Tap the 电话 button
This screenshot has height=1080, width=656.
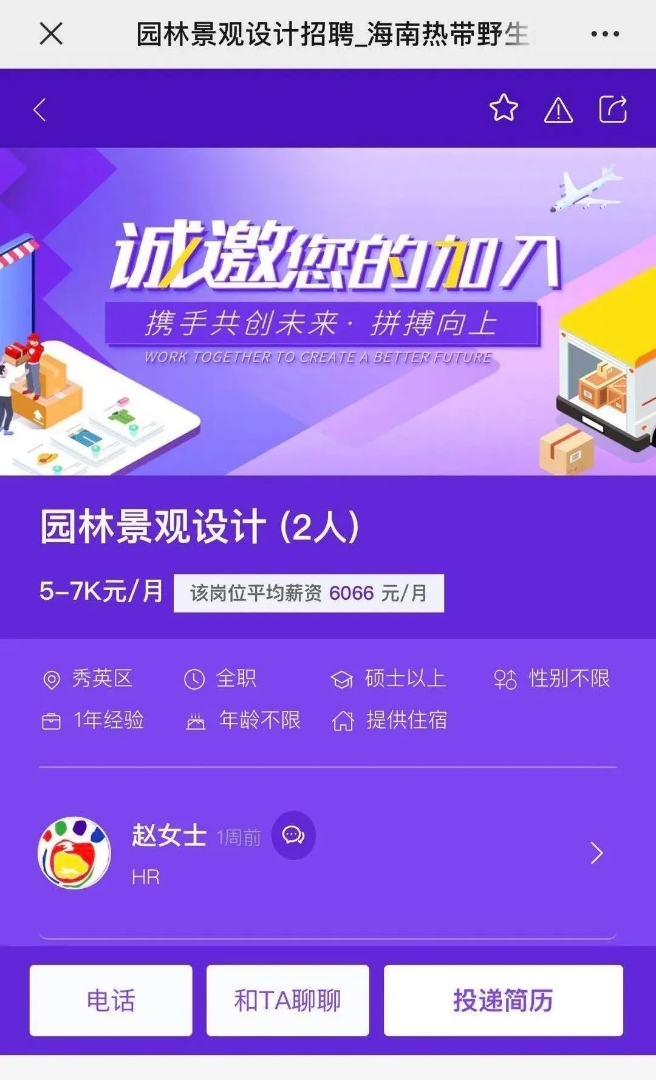[x=111, y=1000]
